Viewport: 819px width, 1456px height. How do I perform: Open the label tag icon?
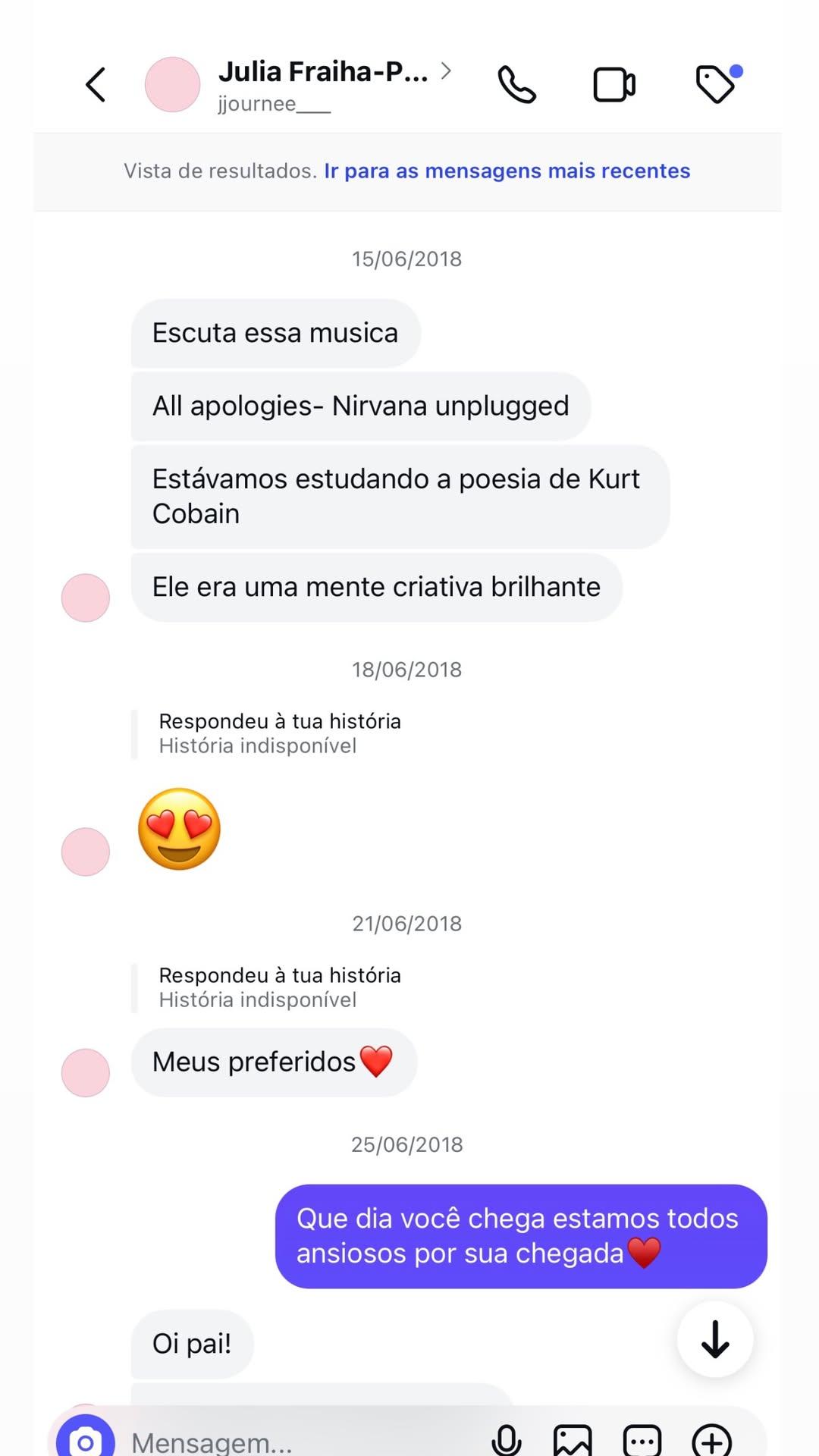[x=716, y=84]
